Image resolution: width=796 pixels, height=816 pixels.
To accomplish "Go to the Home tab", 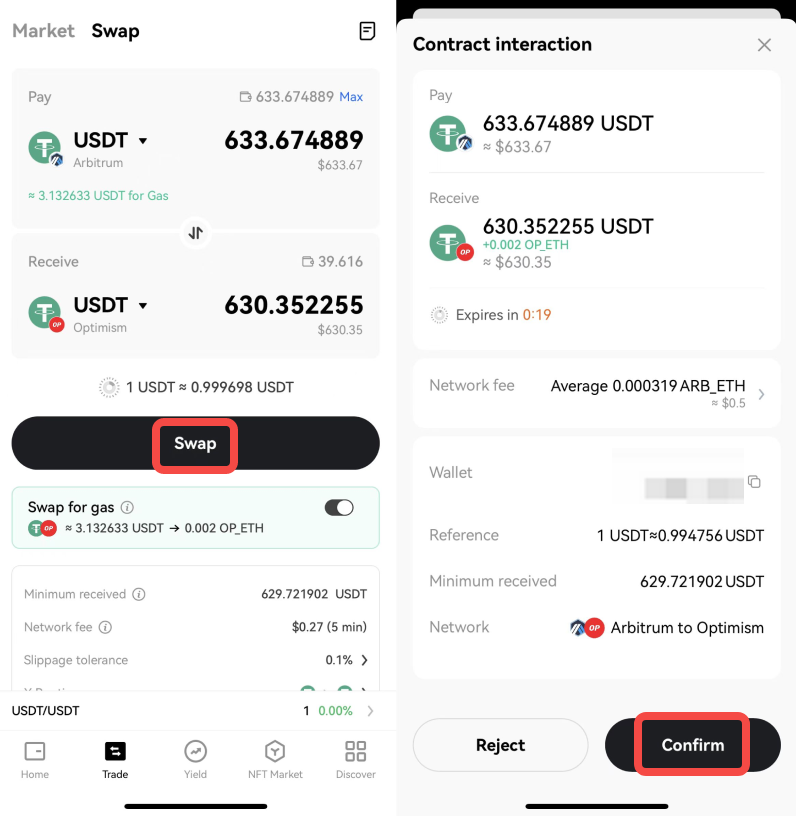I will point(35,759).
